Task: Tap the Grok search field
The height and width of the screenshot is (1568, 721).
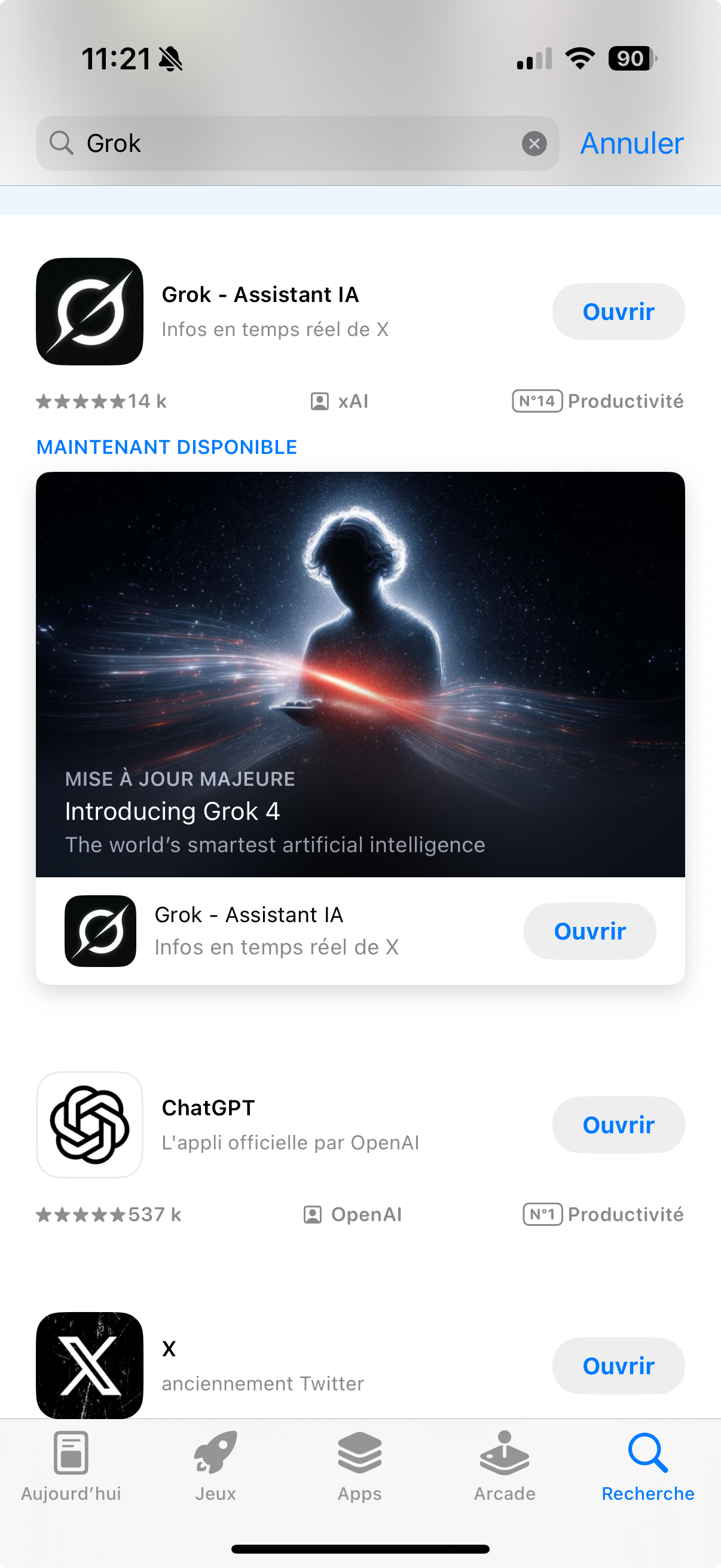Action: click(297, 144)
